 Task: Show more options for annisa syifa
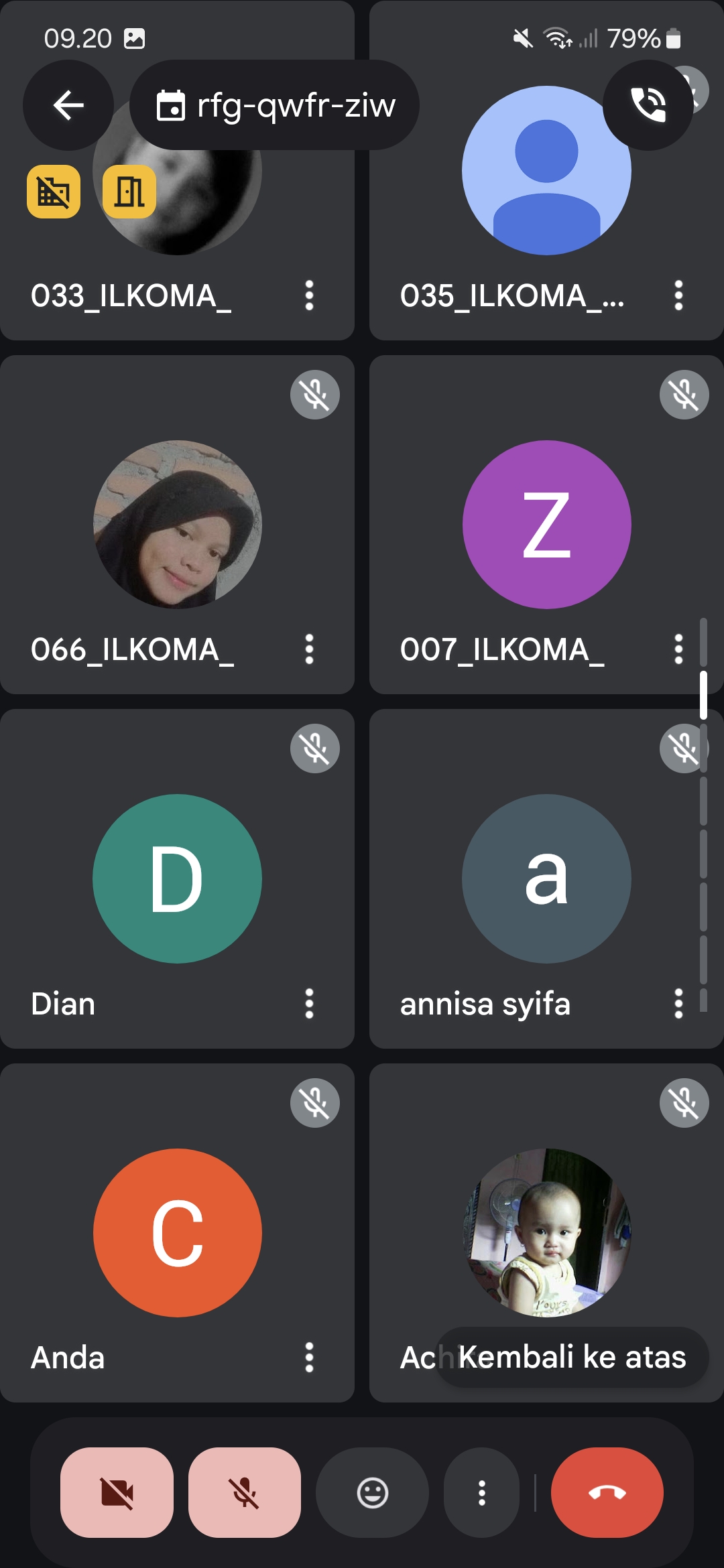point(678,1004)
